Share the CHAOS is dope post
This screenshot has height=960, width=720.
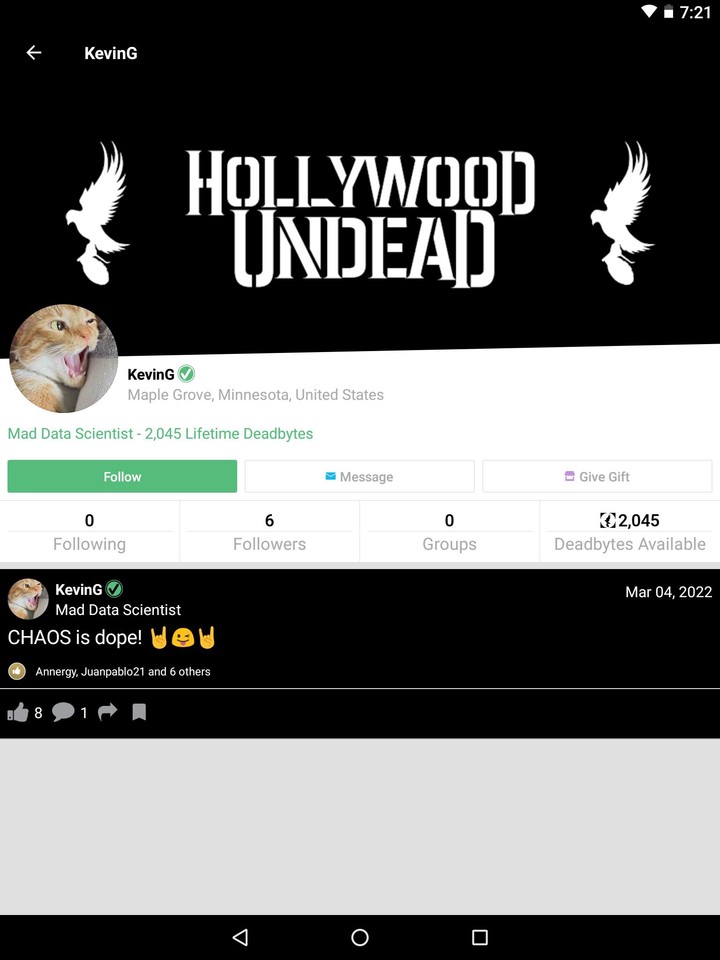coord(107,712)
